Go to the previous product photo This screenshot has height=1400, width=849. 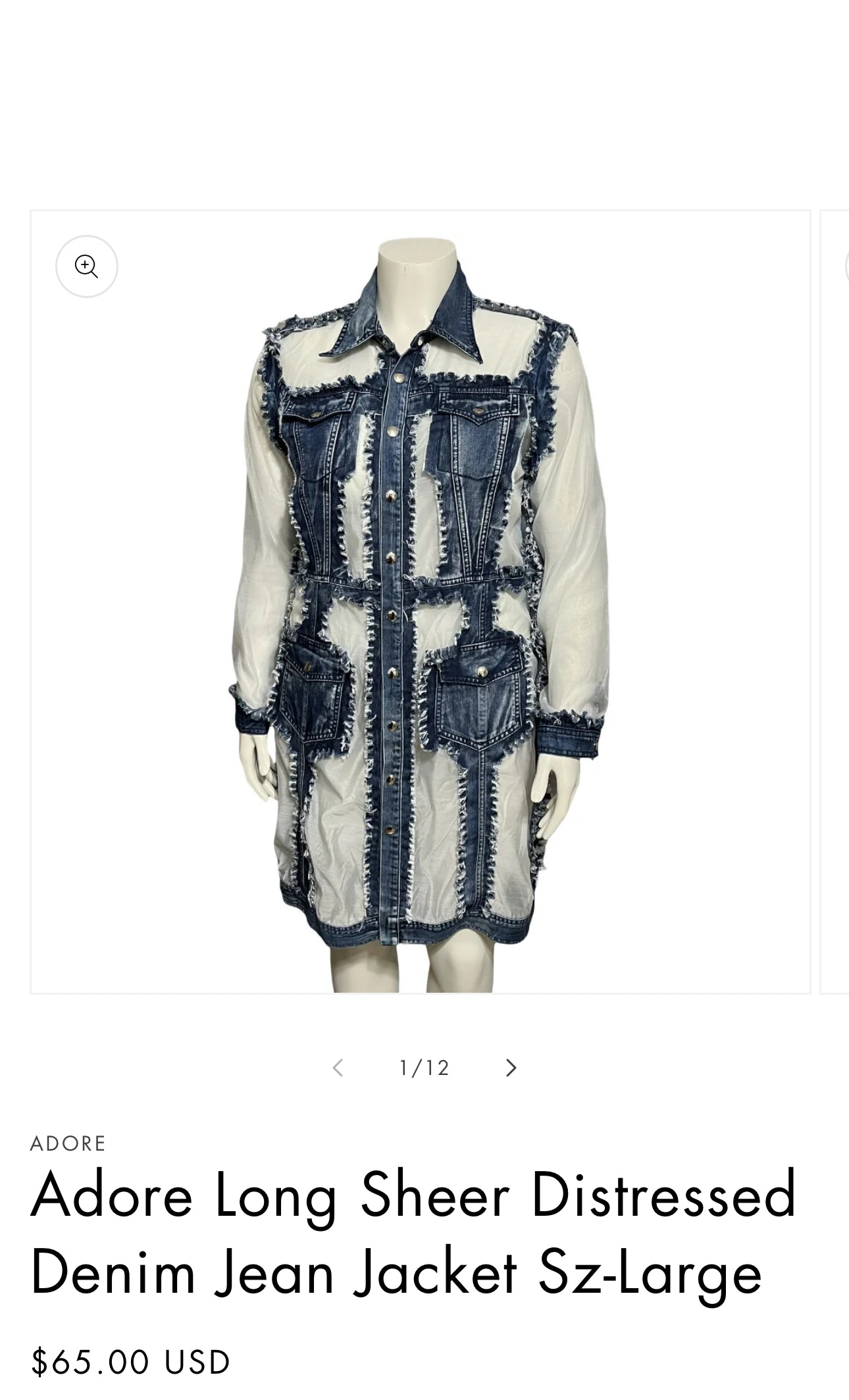point(338,1068)
